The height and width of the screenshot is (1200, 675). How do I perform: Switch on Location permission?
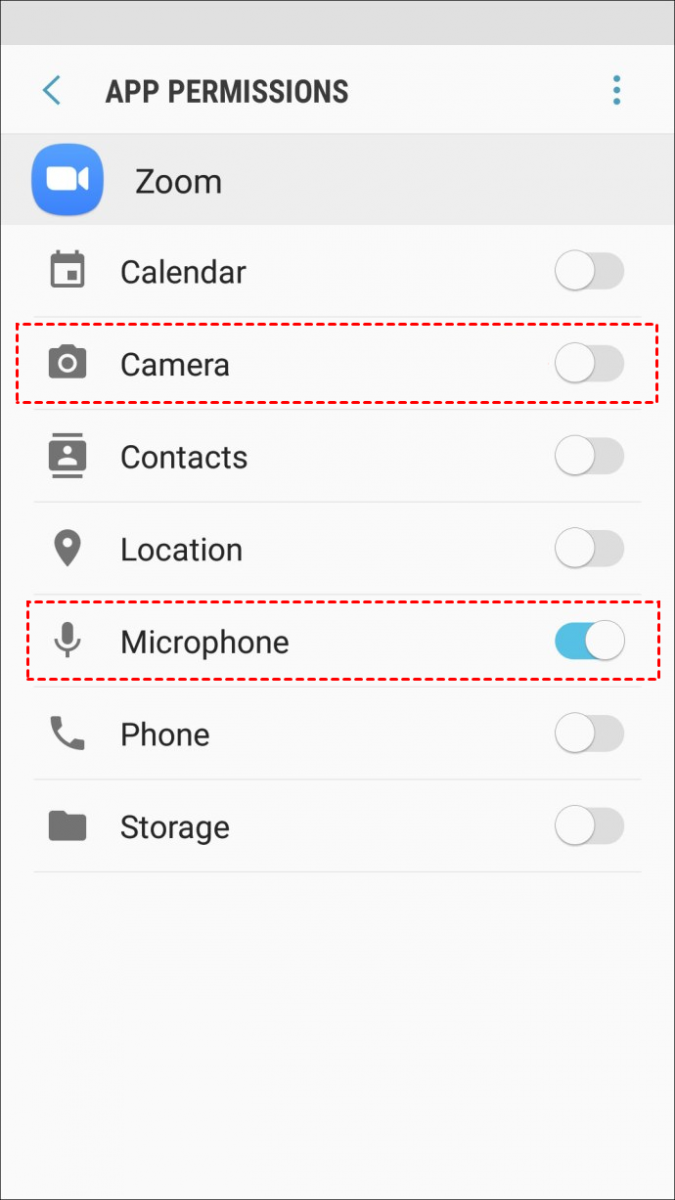(589, 549)
